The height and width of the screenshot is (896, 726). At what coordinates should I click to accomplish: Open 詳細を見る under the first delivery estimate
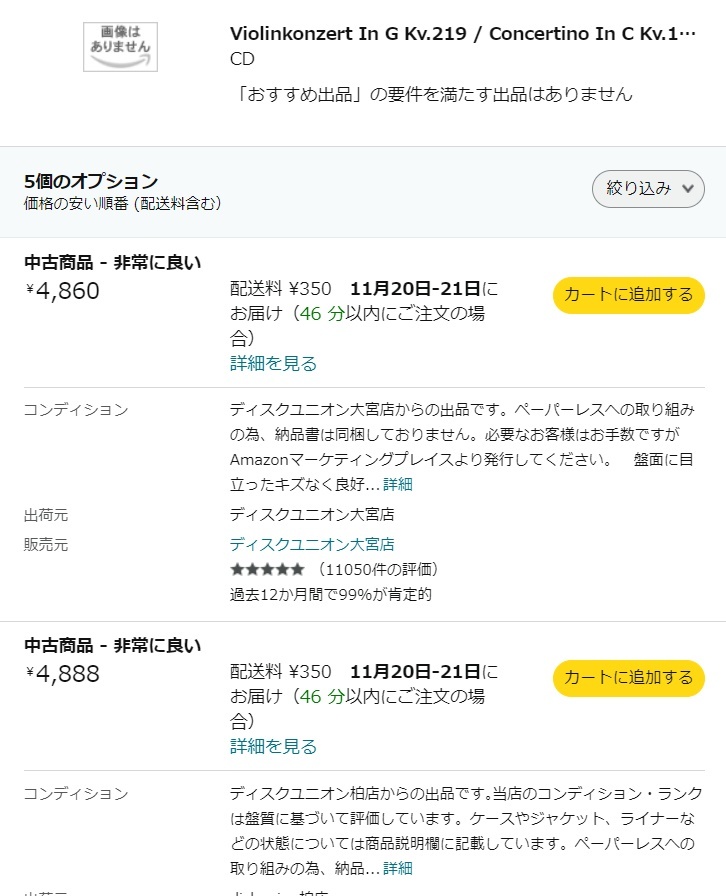click(273, 362)
